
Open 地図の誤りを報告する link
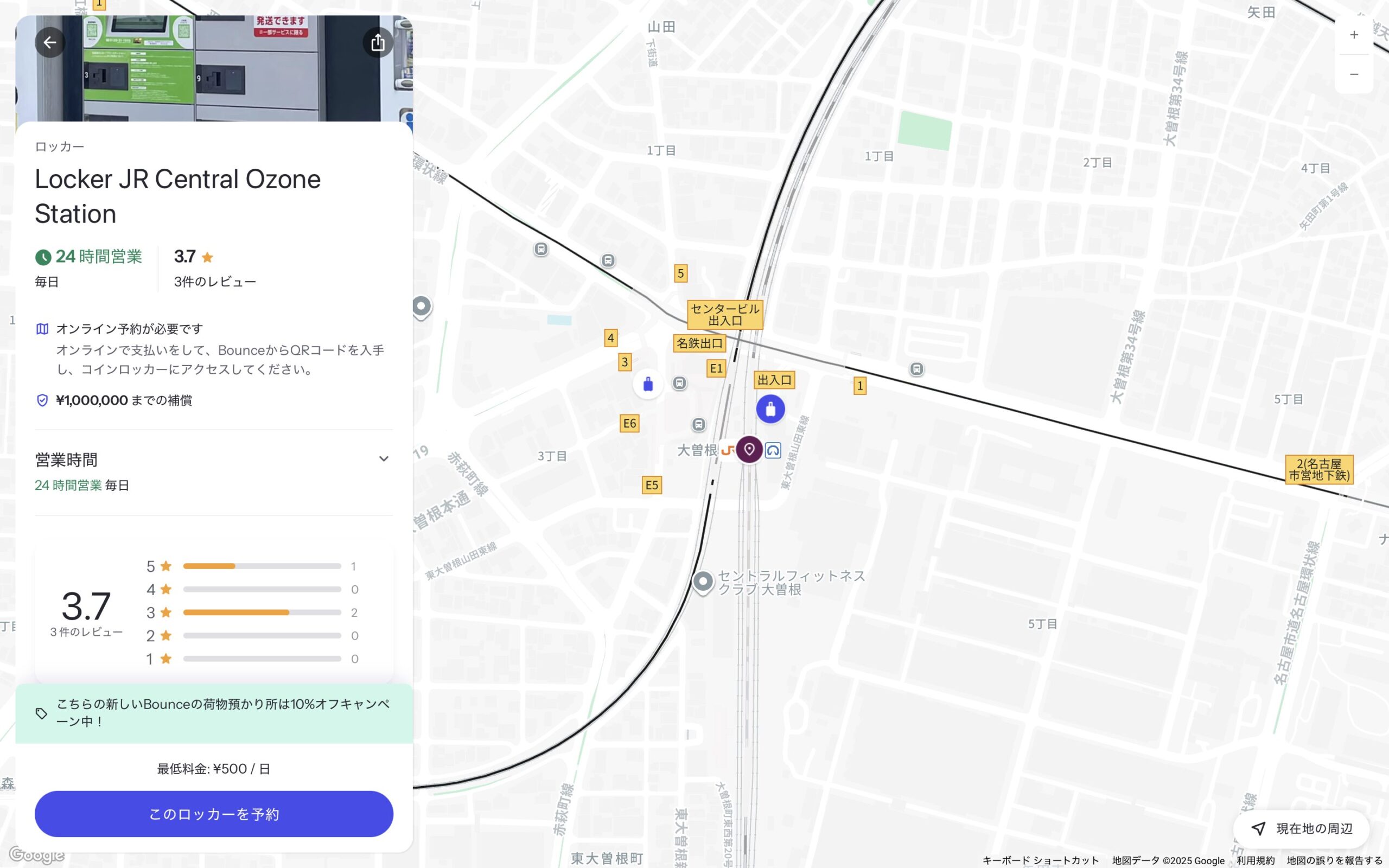click(1334, 860)
